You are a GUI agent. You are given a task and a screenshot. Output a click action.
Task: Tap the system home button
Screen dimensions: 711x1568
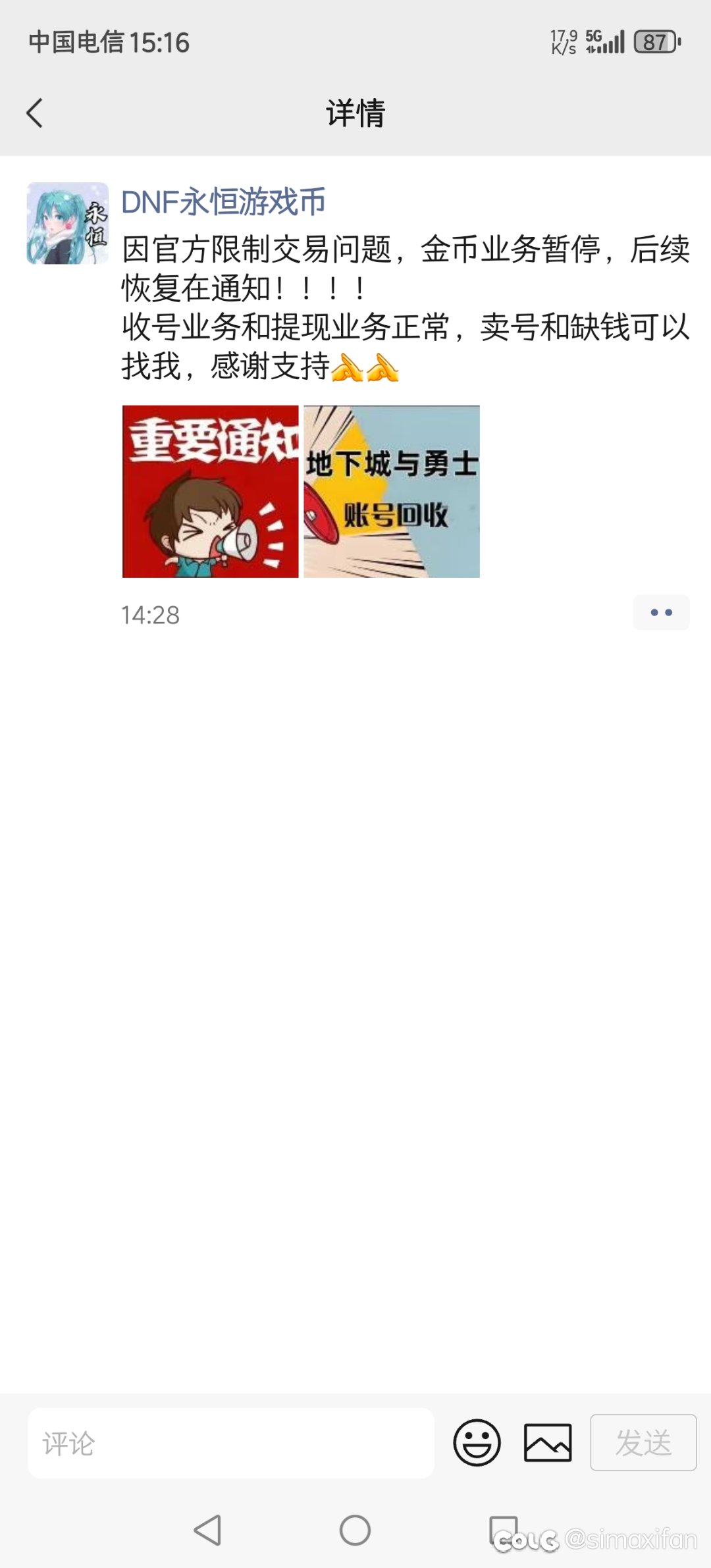point(355,1530)
